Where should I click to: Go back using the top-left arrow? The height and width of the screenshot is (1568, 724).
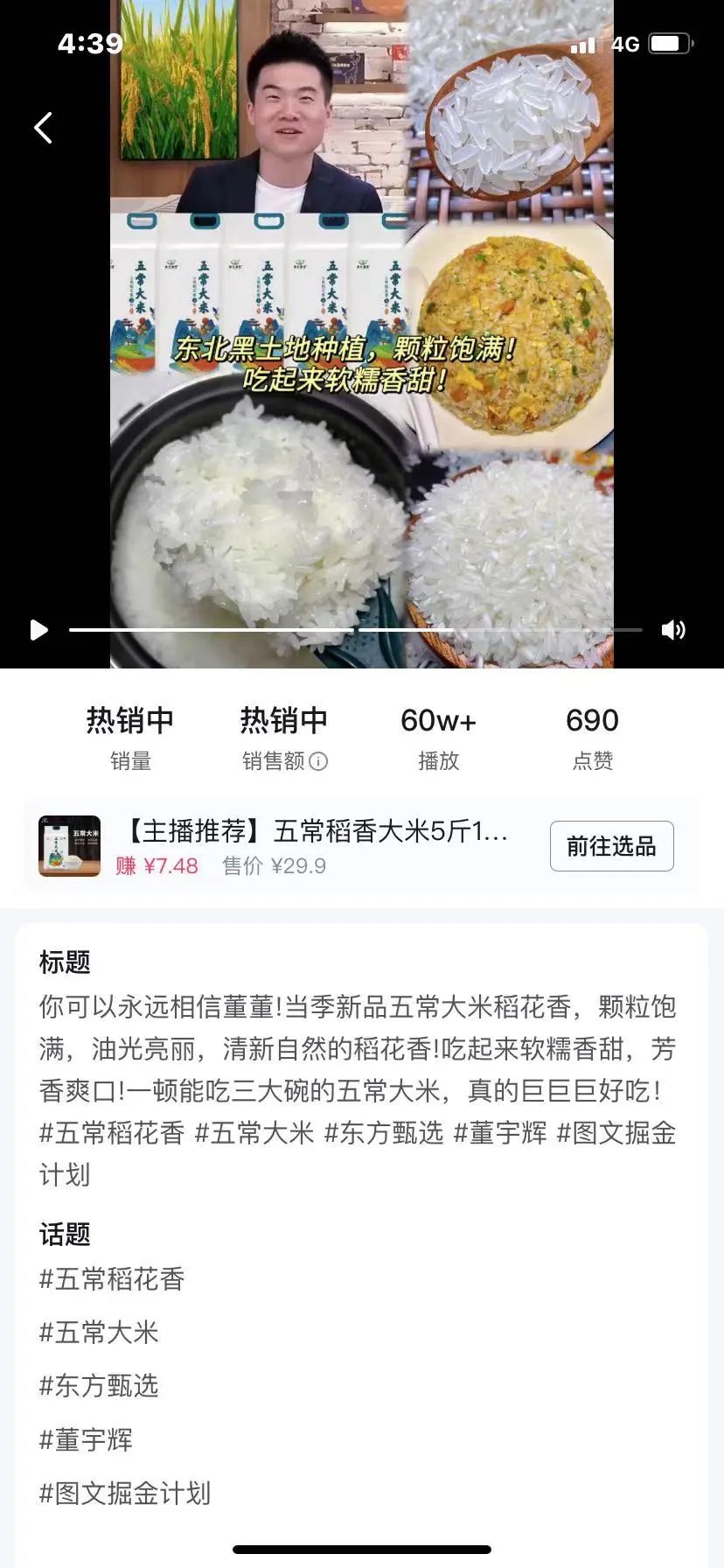(x=43, y=128)
